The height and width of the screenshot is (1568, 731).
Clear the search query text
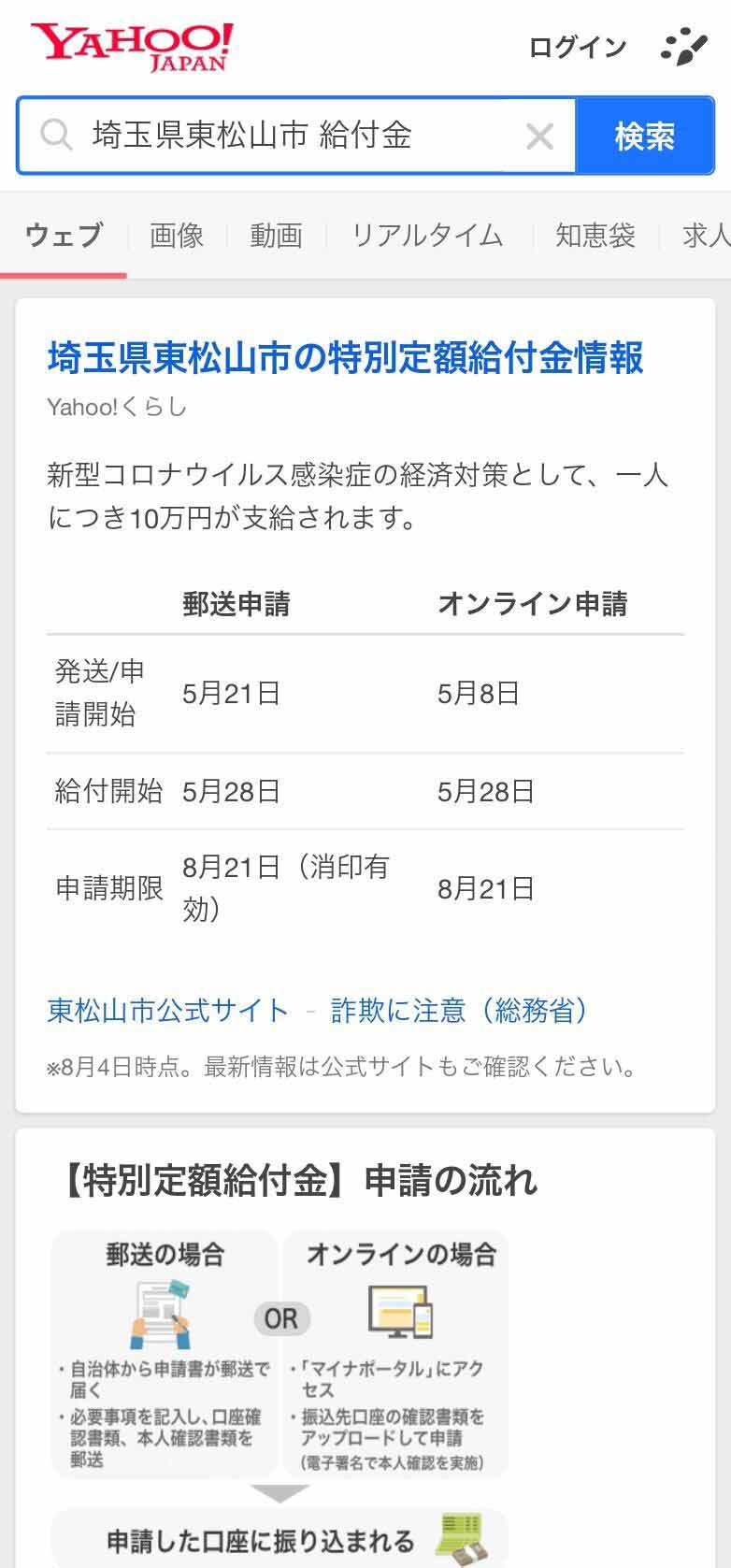(x=539, y=137)
